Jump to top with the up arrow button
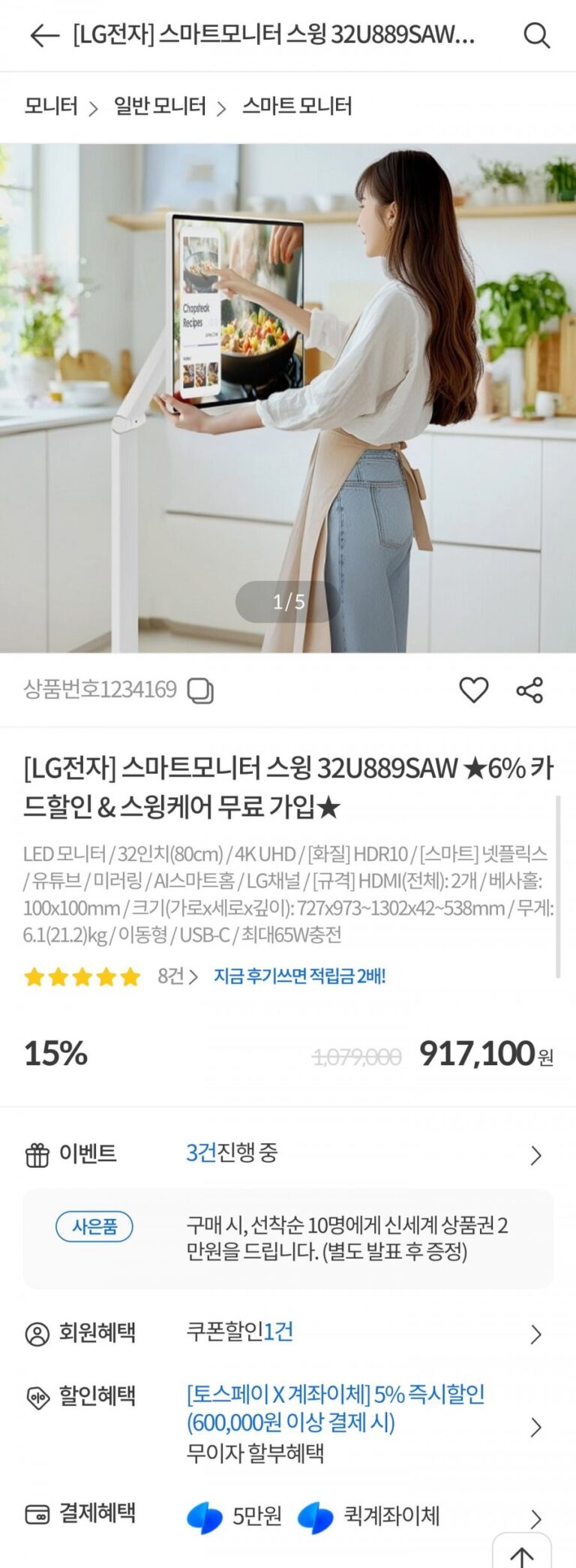Screen dimensions: 576x1568 (x=522, y=1553)
